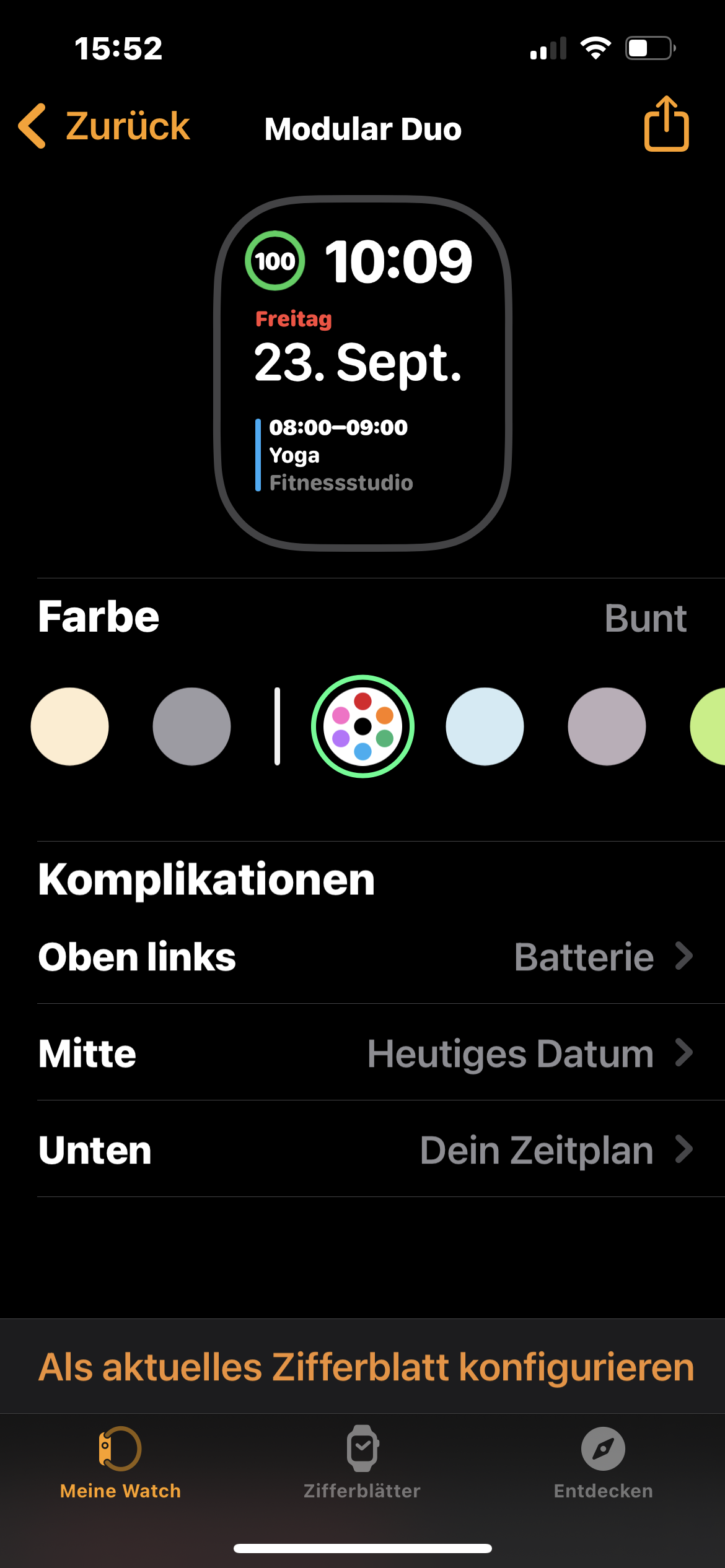Pick the light blue color swatch
The height and width of the screenshot is (1568, 725).
(485, 726)
